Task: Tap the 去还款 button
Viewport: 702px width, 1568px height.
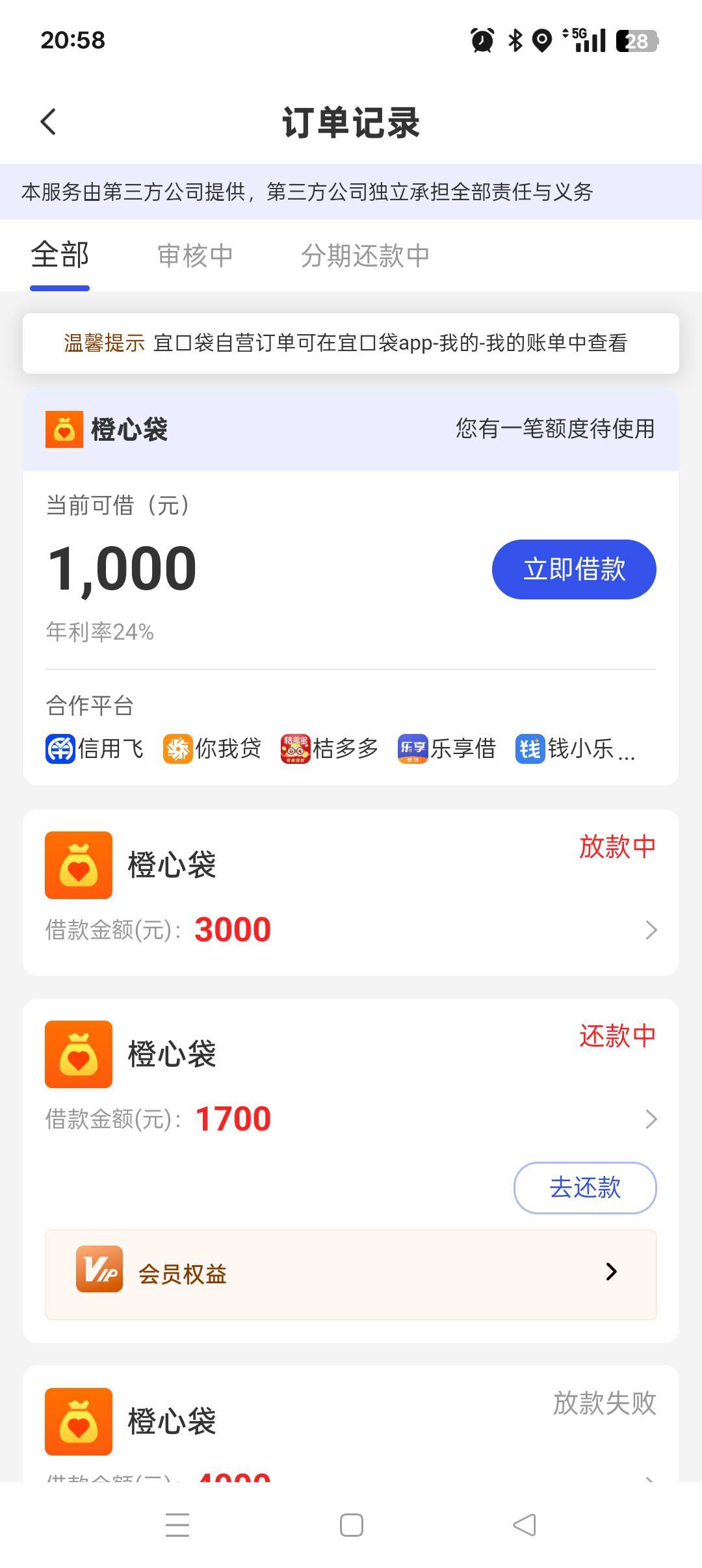Action: (584, 1188)
